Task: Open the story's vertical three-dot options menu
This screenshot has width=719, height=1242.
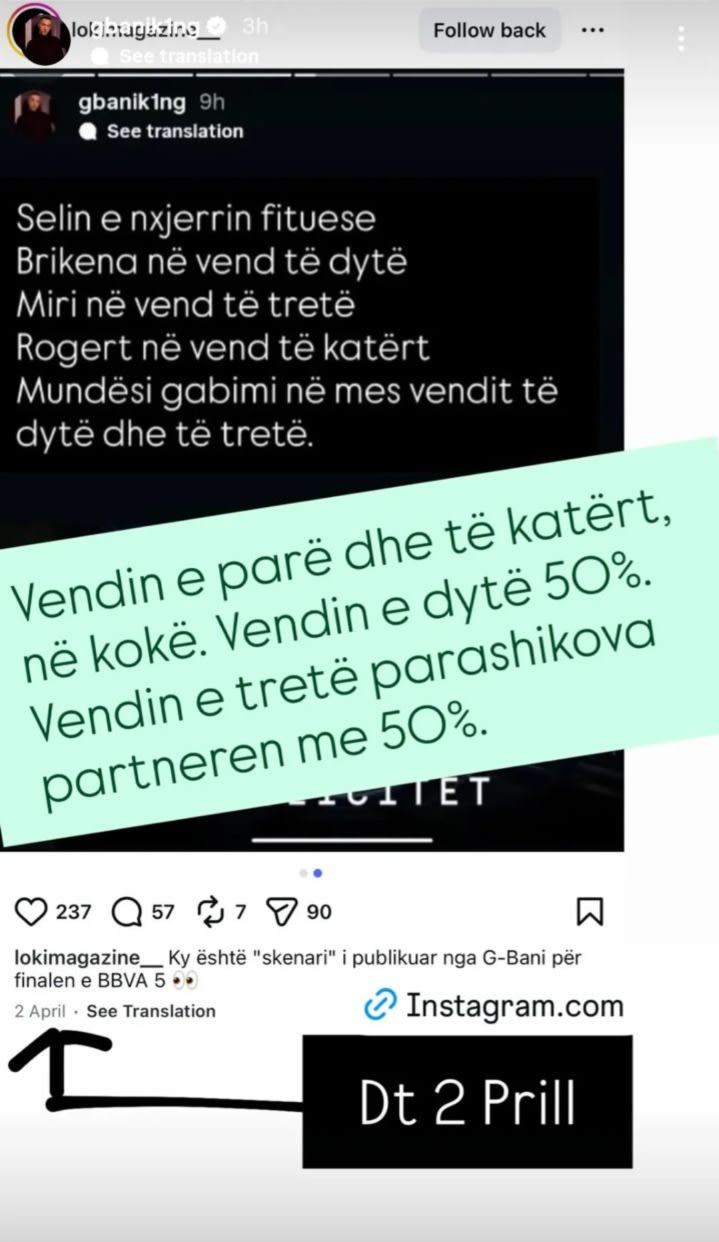Action: tap(683, 38)
